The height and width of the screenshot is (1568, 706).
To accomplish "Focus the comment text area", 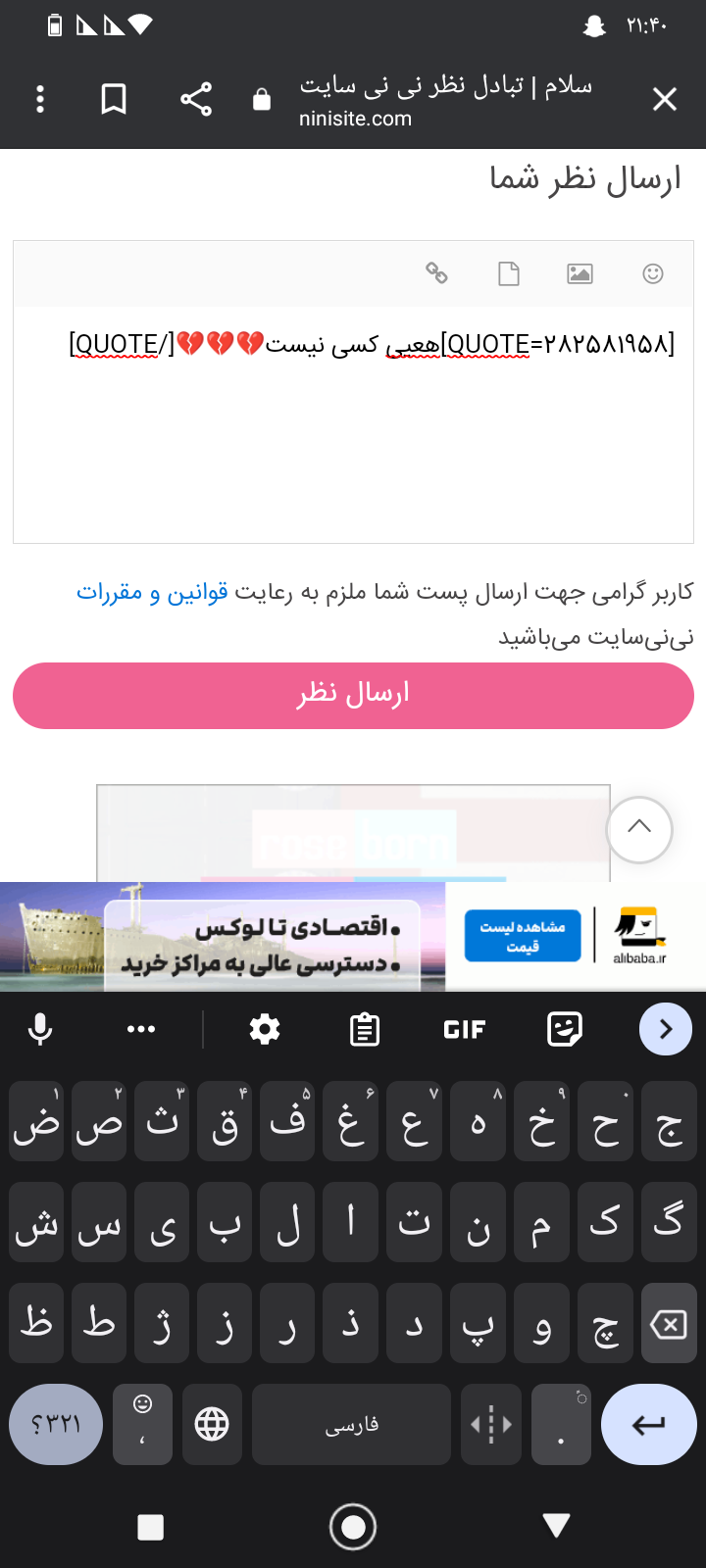I will [x=353, y=441].
